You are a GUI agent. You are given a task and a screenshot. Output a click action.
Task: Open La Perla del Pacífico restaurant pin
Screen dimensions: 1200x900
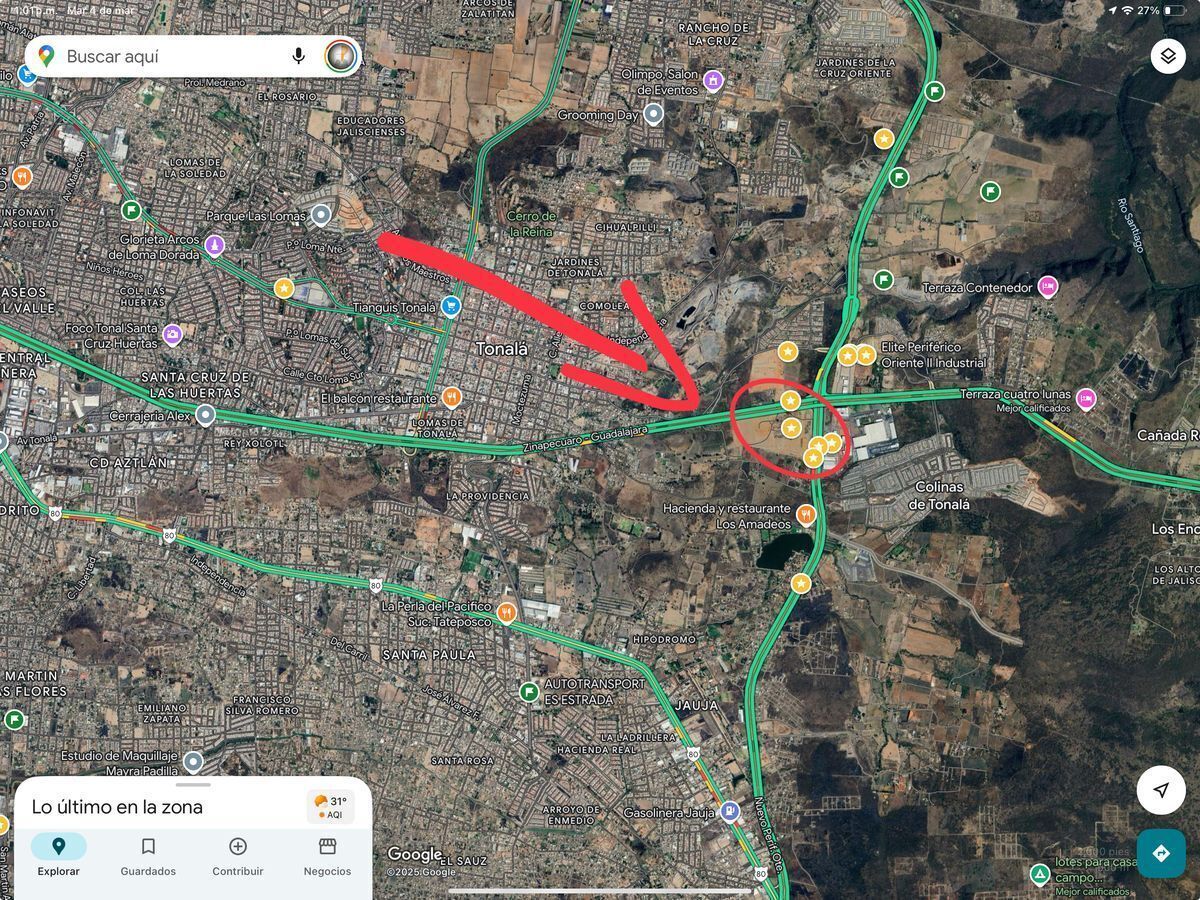506,612
